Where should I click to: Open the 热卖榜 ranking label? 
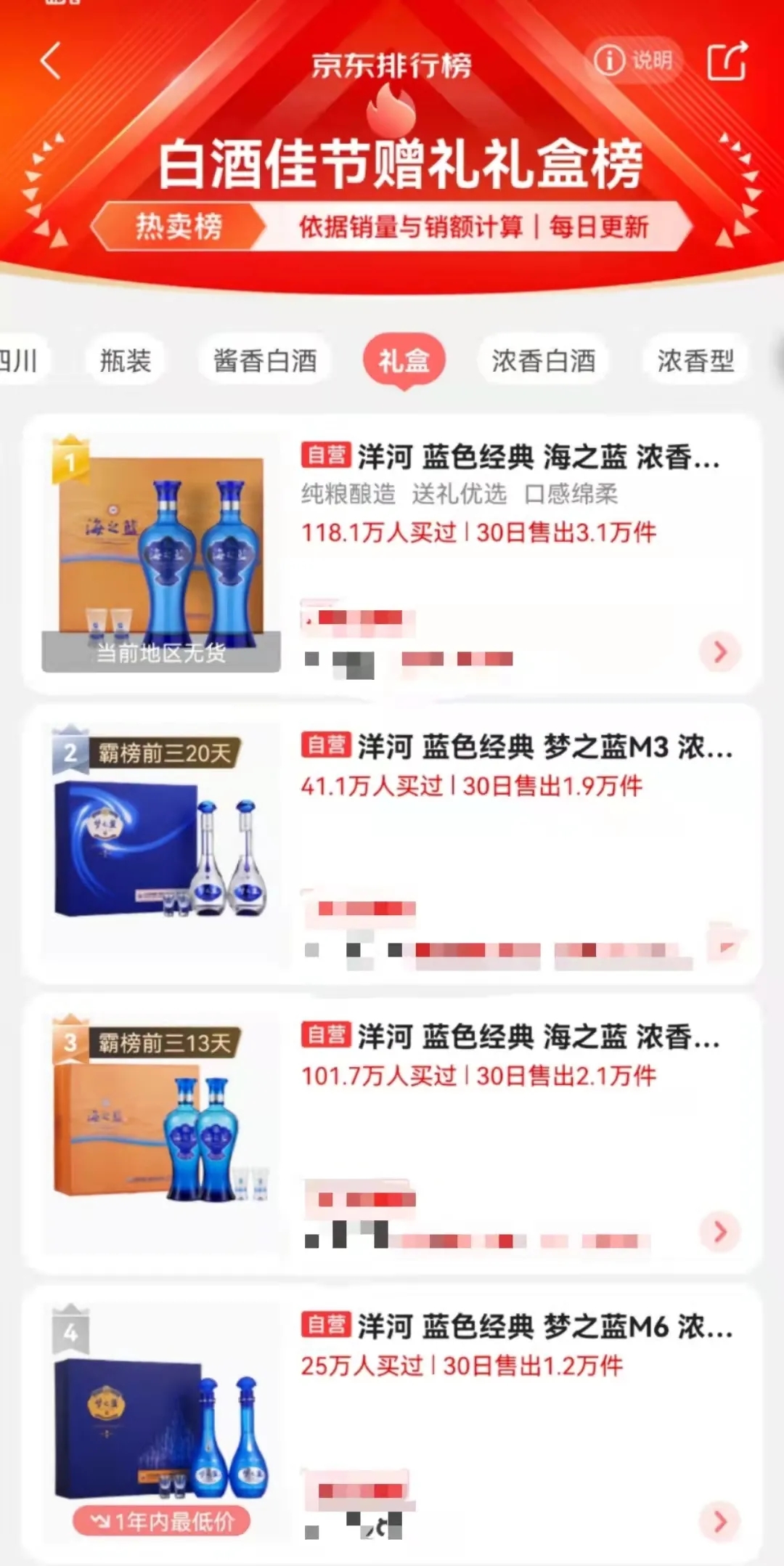tap(179, 227)
